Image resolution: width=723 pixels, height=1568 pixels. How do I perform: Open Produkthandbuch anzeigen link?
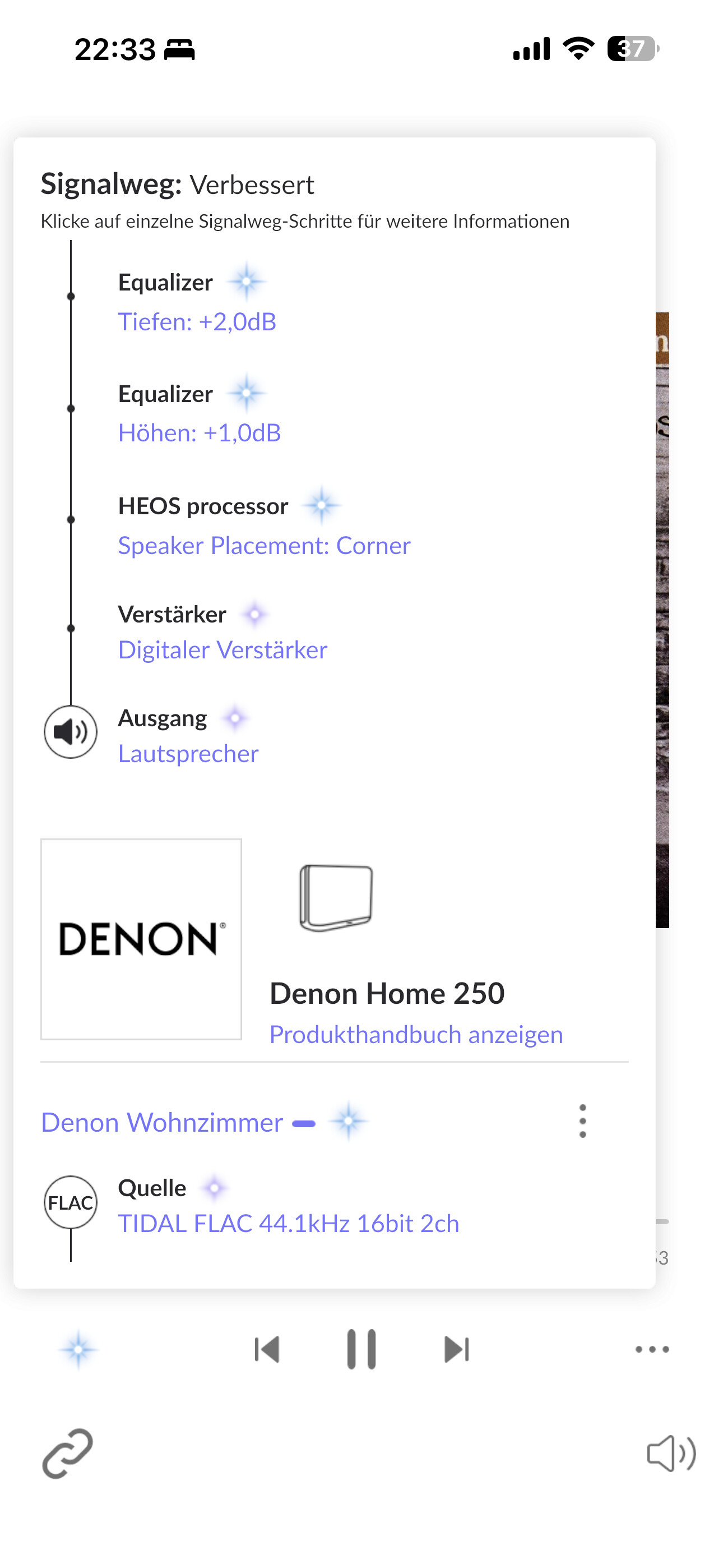pyautogui.click(x=416, y=1034)
